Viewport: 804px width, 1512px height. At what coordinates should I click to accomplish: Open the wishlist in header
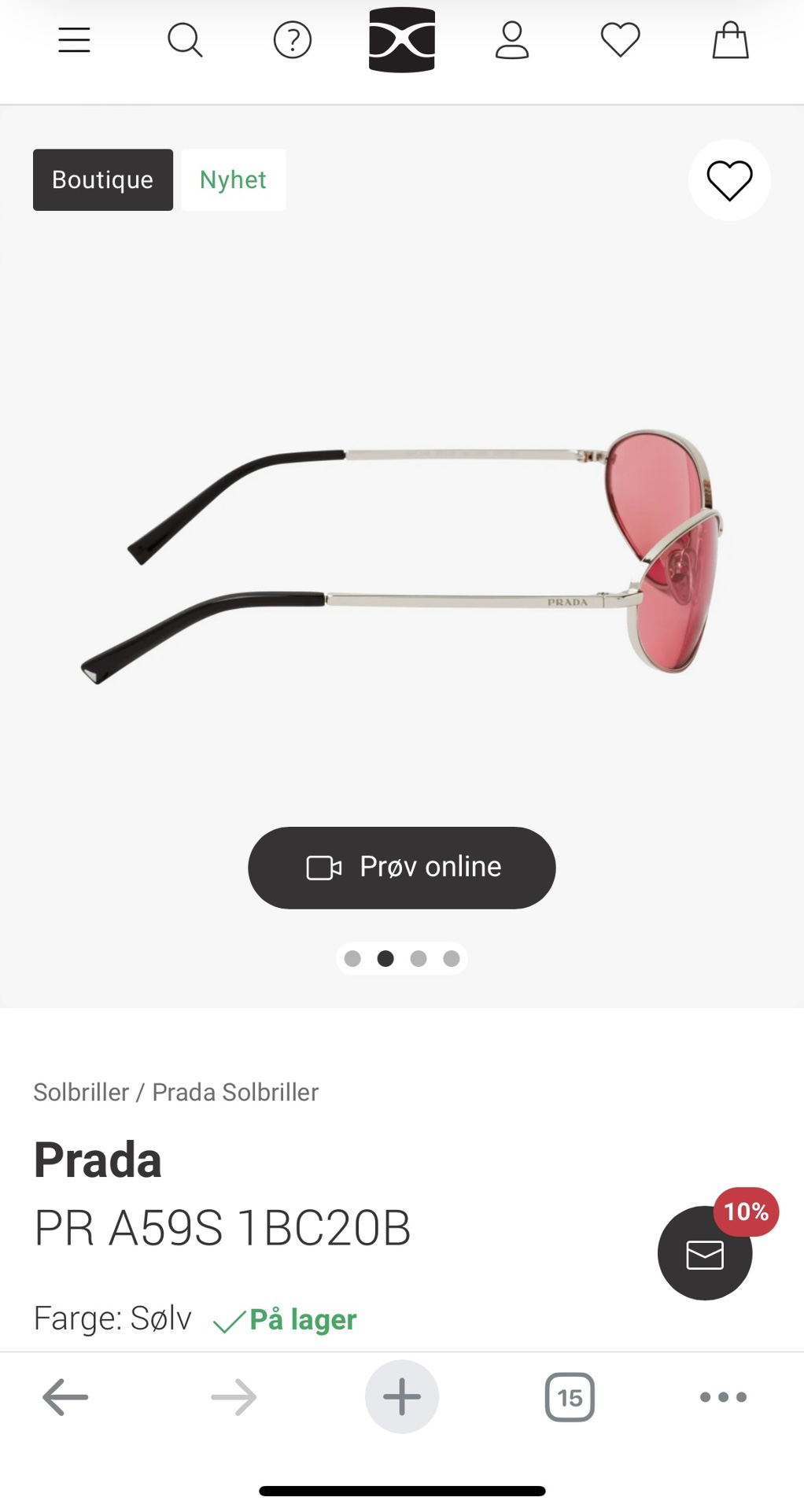pos(620,40)
